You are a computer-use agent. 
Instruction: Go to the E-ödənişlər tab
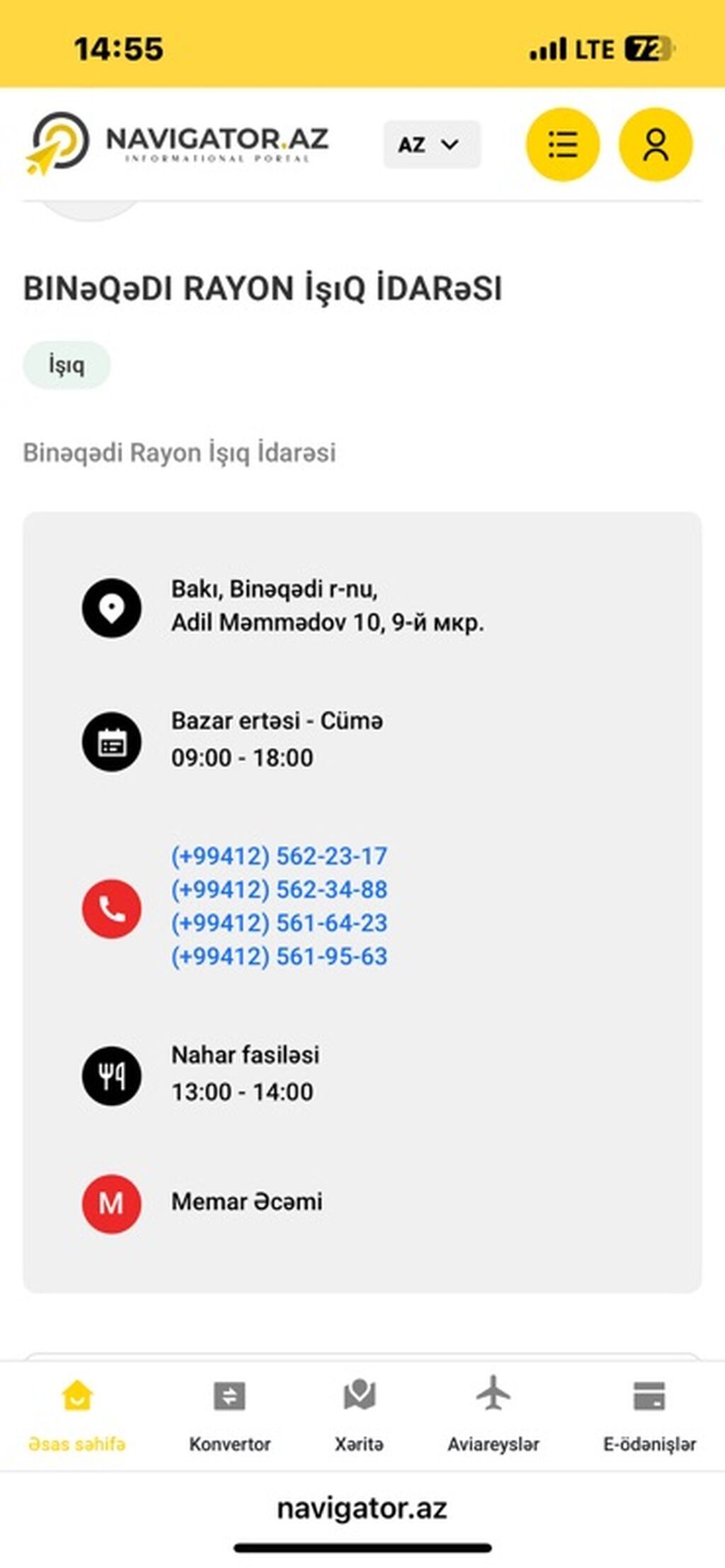(649, 1414)
